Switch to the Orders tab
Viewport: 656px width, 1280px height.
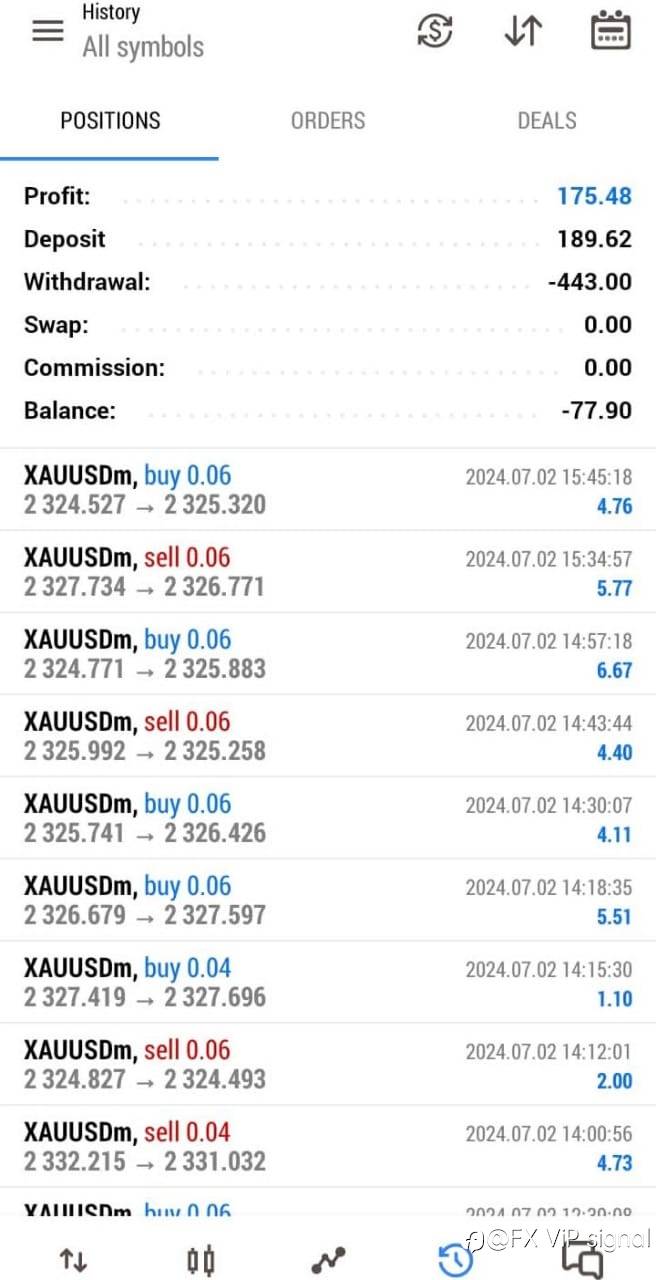click(x=327, y=121)
